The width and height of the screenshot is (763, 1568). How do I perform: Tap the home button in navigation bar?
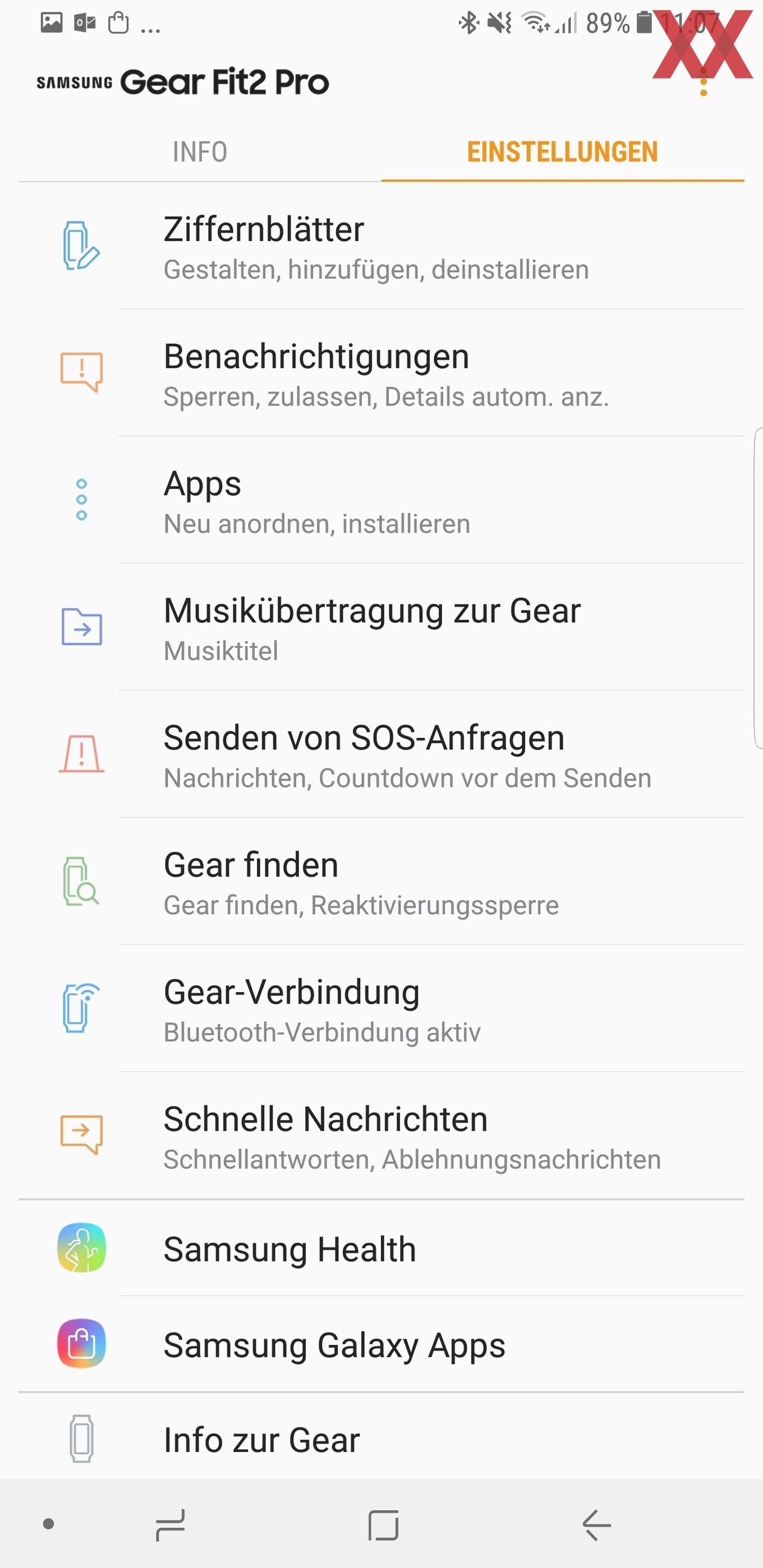(383, 1525)
